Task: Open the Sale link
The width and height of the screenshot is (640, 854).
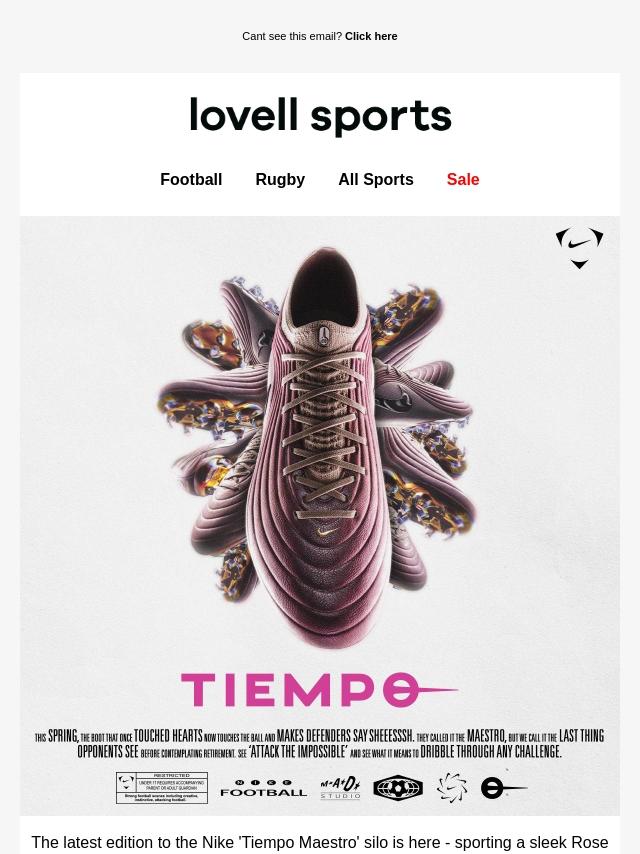Action: click(463, 180)
